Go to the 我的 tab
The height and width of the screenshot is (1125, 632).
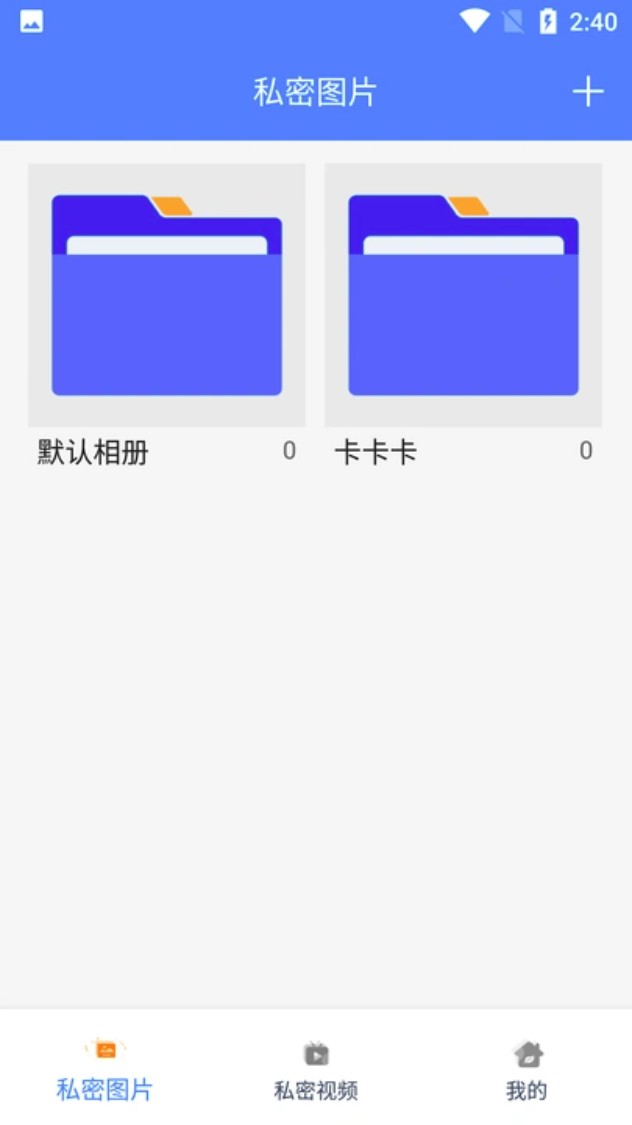point(527,1070)
